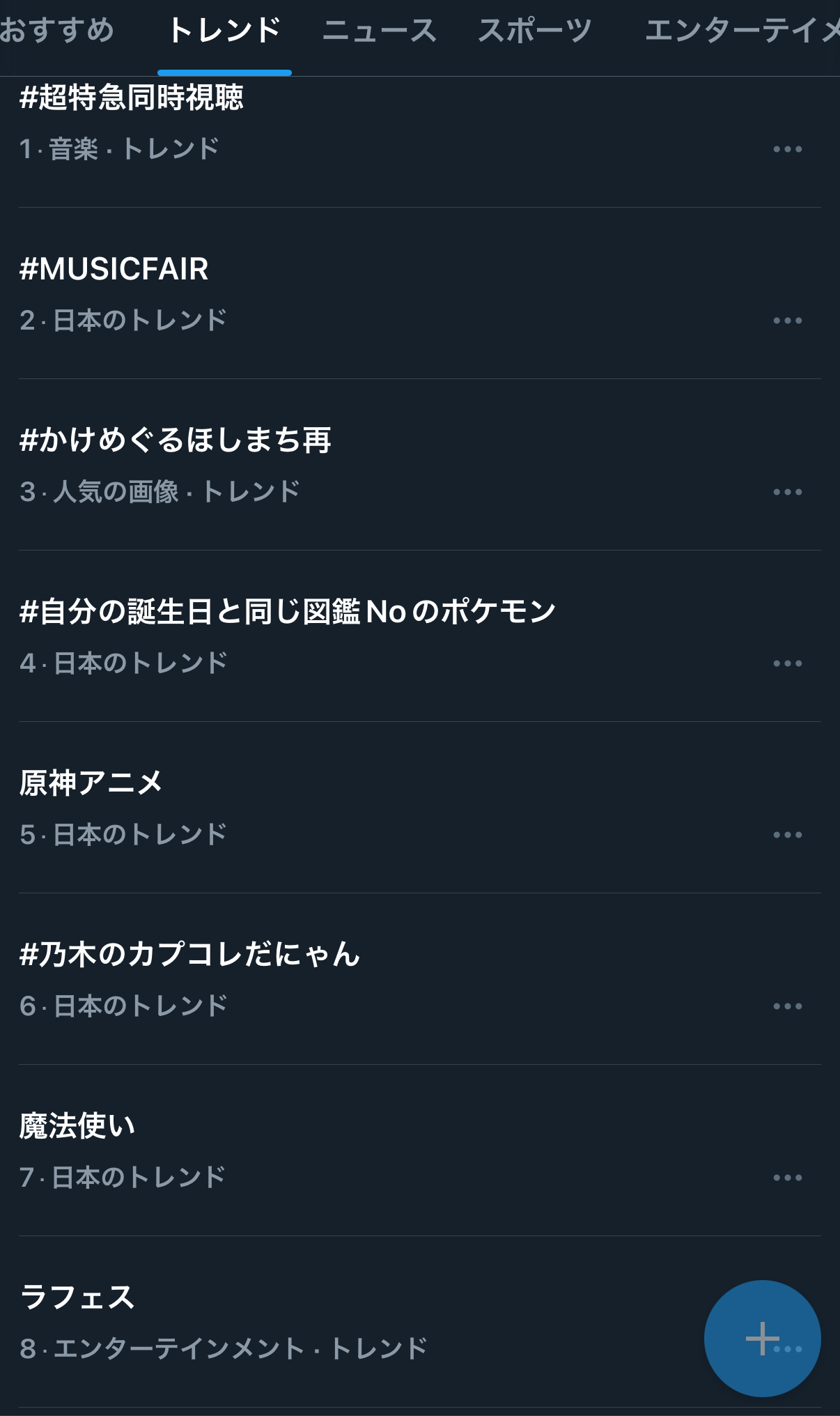The image size is (840, 1416).
Task: Switch to the おすすめ tab
Action: coord(56,31)
